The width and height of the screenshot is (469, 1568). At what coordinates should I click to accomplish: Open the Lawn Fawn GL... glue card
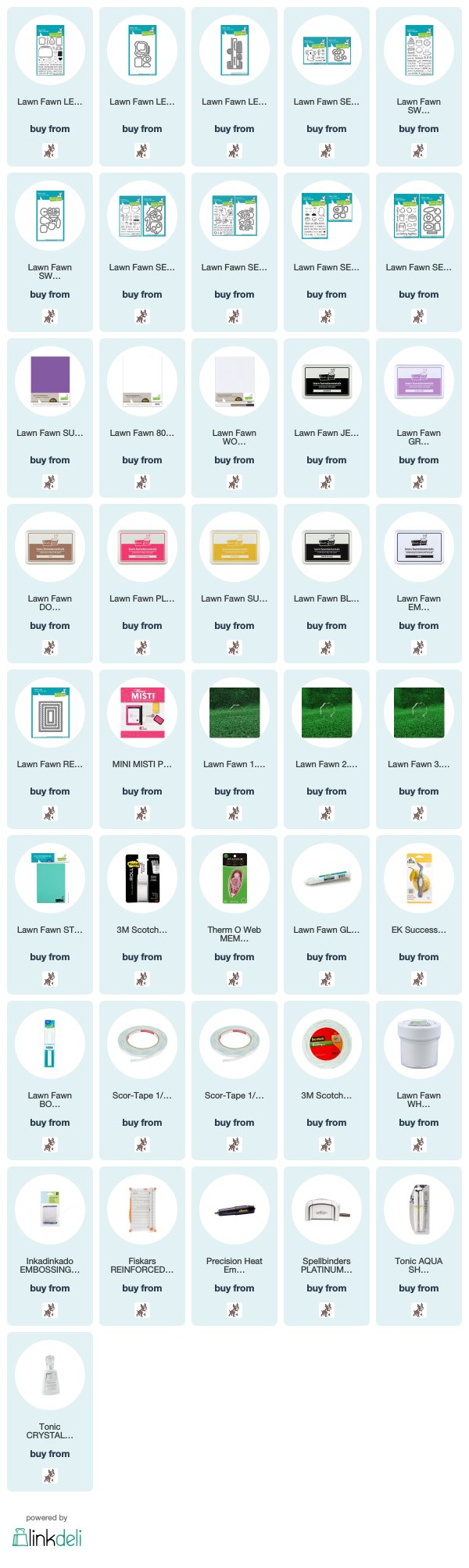click(x=326, y=878)
